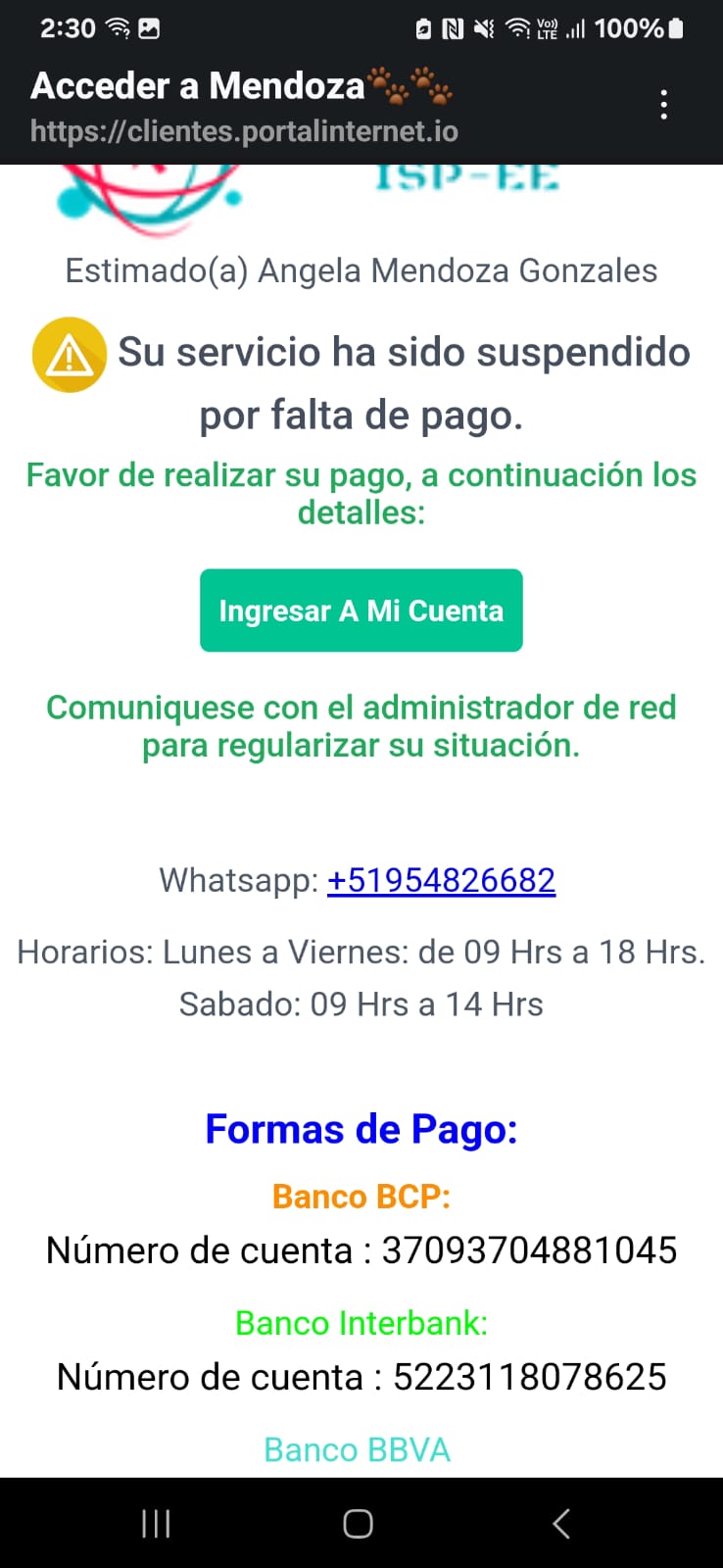The height and width of the screenshot is (1568, 723).
Task: Open the three-dot overflow menu
Action: [664, 105]
